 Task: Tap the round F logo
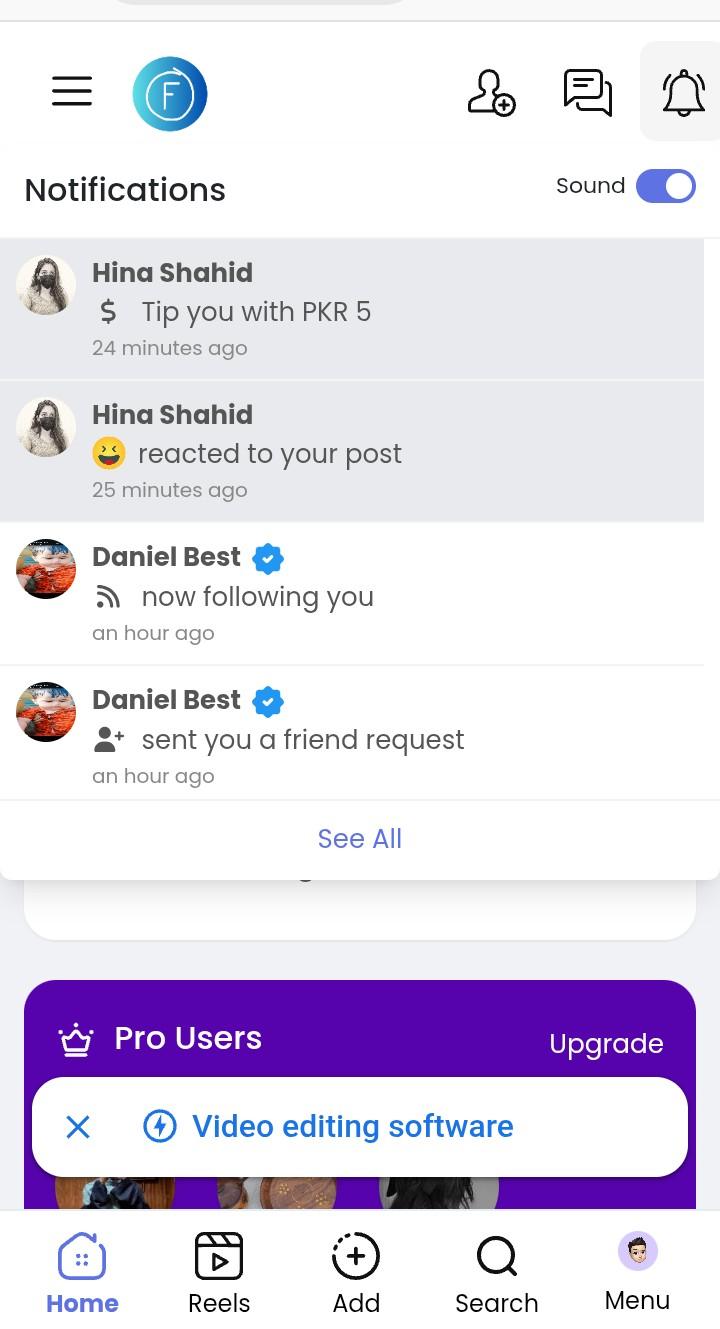pos(170,94)
